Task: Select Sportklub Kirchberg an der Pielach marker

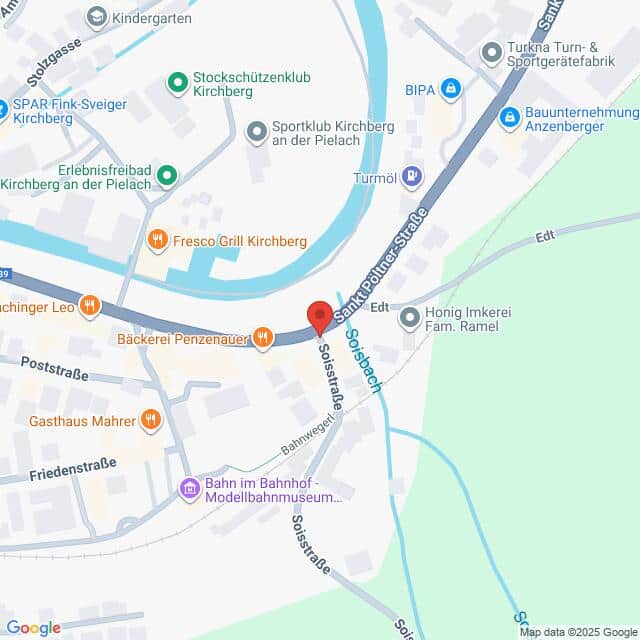Action: click(x=257, y=128)
